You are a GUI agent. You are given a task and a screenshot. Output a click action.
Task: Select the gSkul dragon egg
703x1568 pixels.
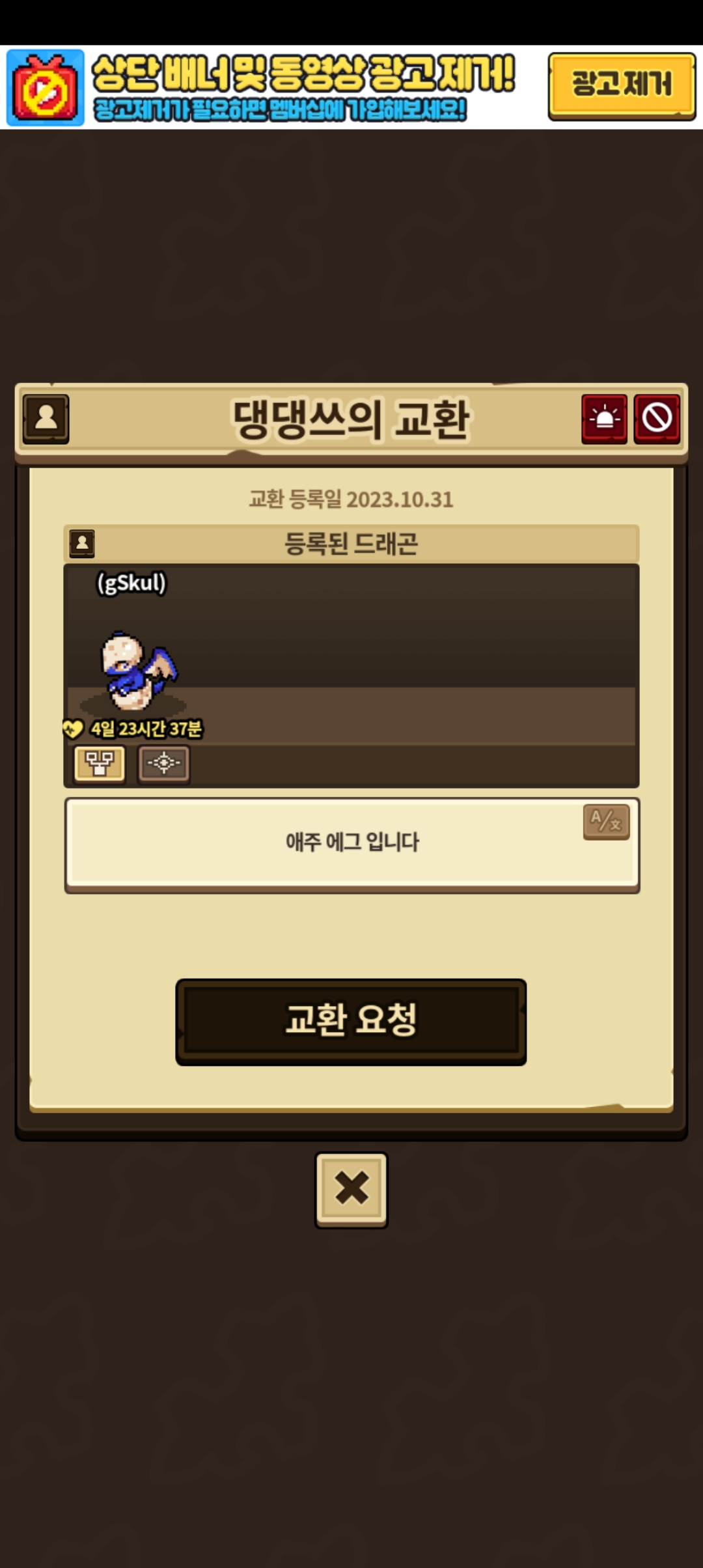point(137,671)
